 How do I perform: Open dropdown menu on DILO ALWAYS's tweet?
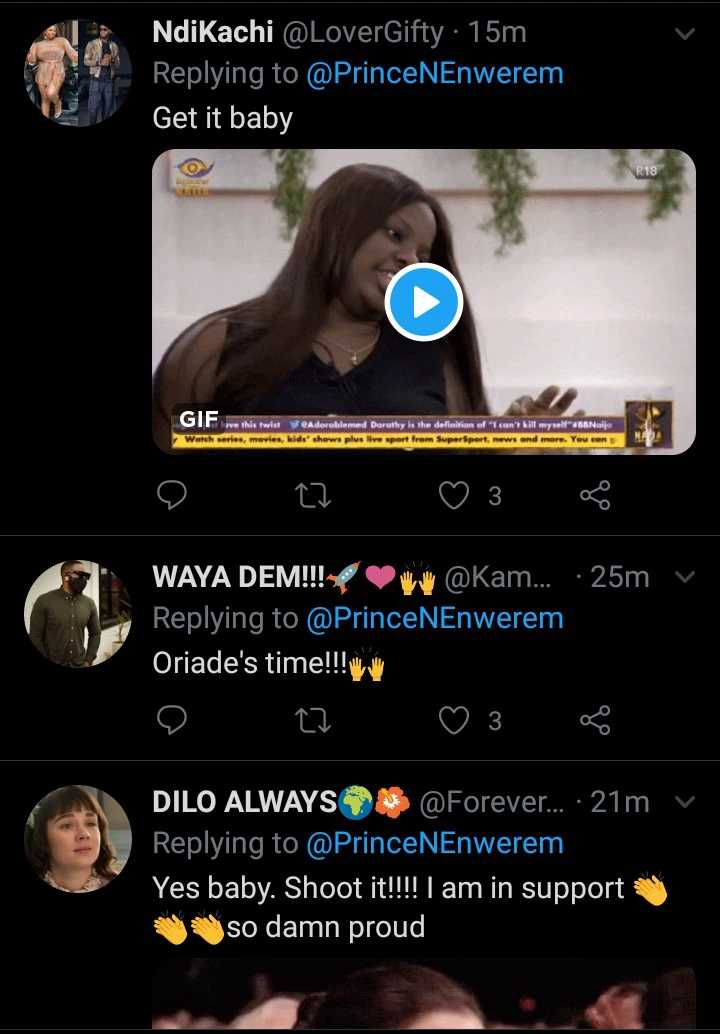pos(685,802)
